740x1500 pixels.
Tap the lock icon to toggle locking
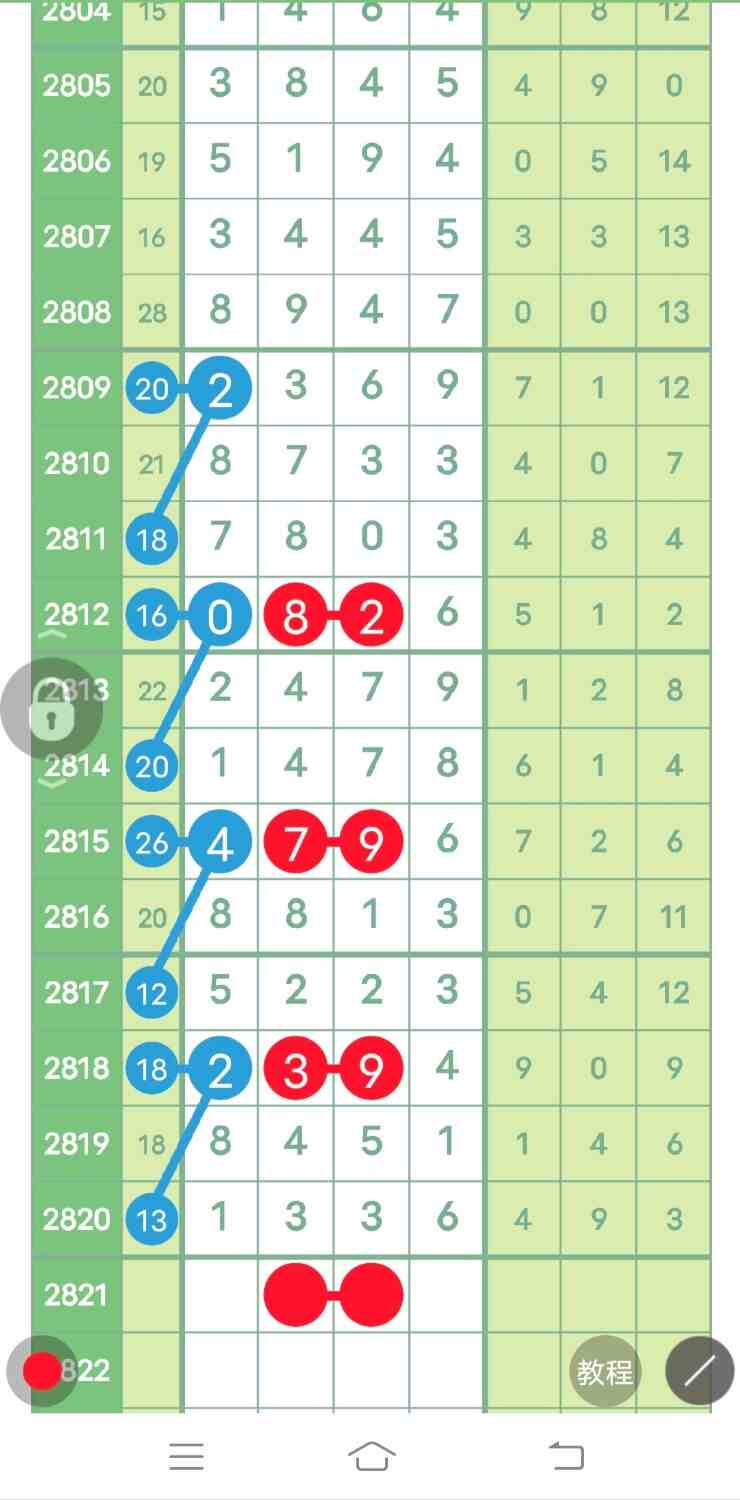point(50,708)
